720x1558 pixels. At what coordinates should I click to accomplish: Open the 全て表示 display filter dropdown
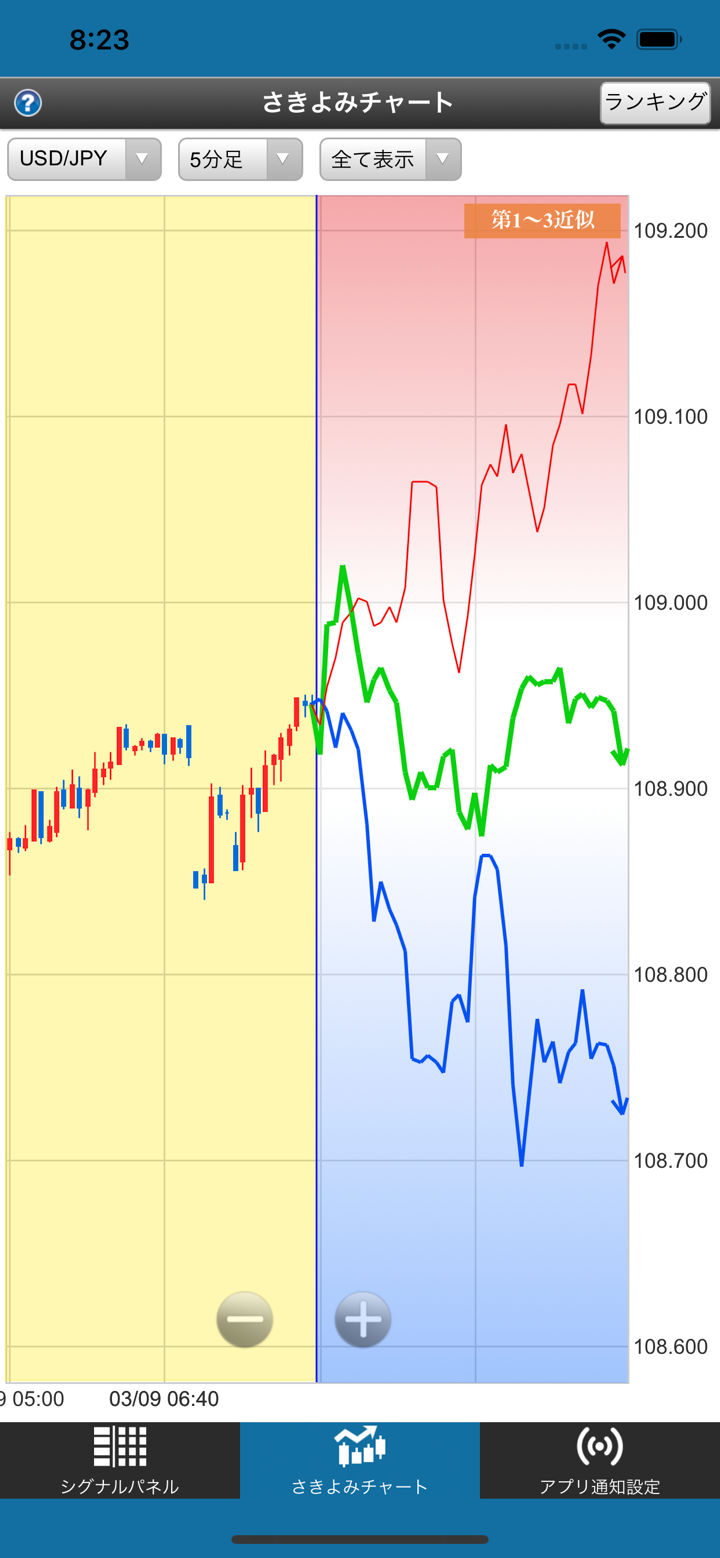[390, 159]
